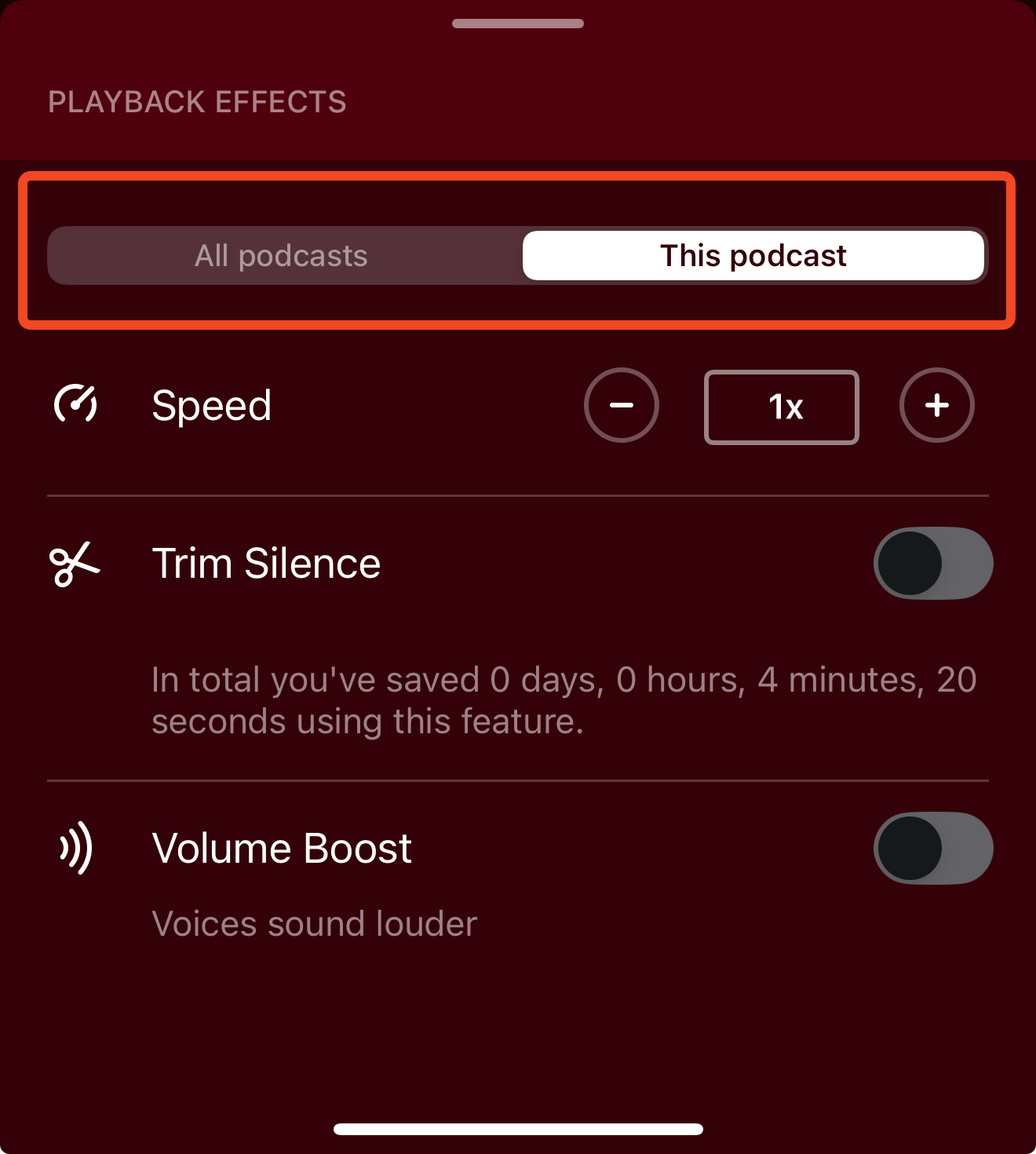Turn on Volume Boost

click(x=933, y=848)
